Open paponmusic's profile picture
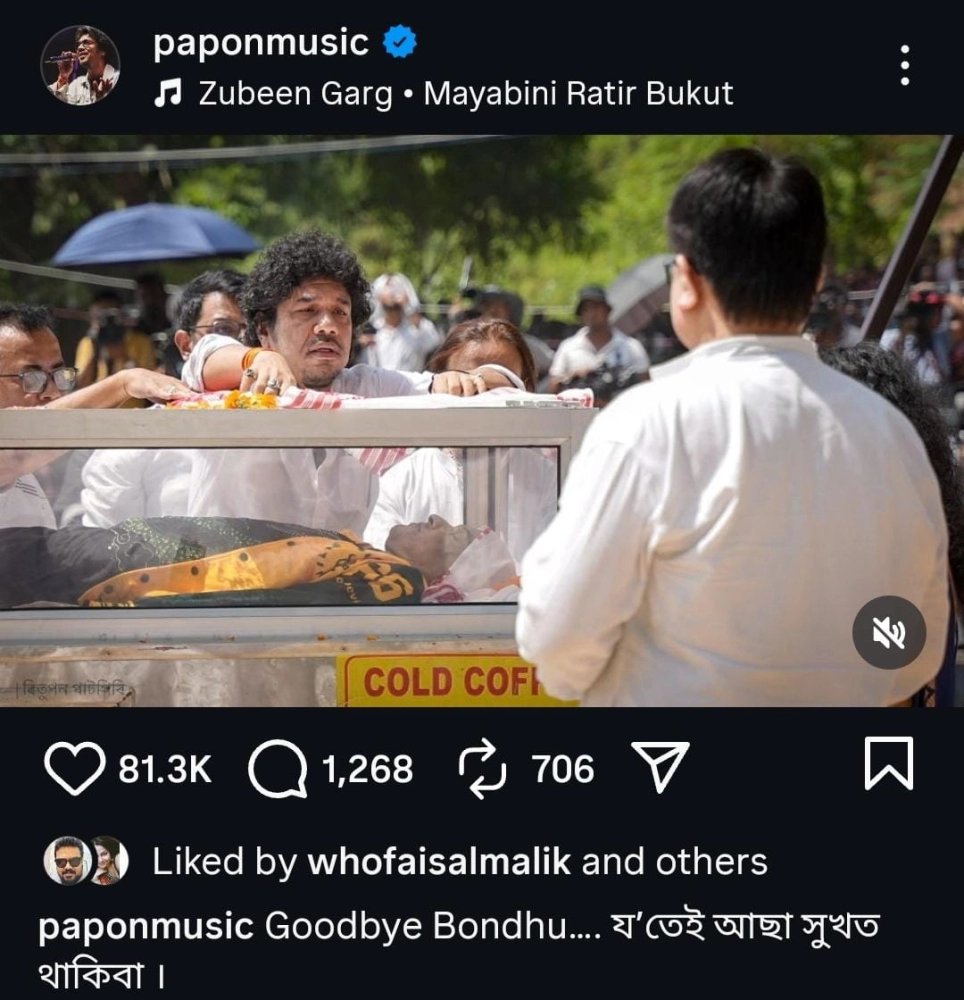The height and width of the screenshot is (1000, 964). coord(80,65)
